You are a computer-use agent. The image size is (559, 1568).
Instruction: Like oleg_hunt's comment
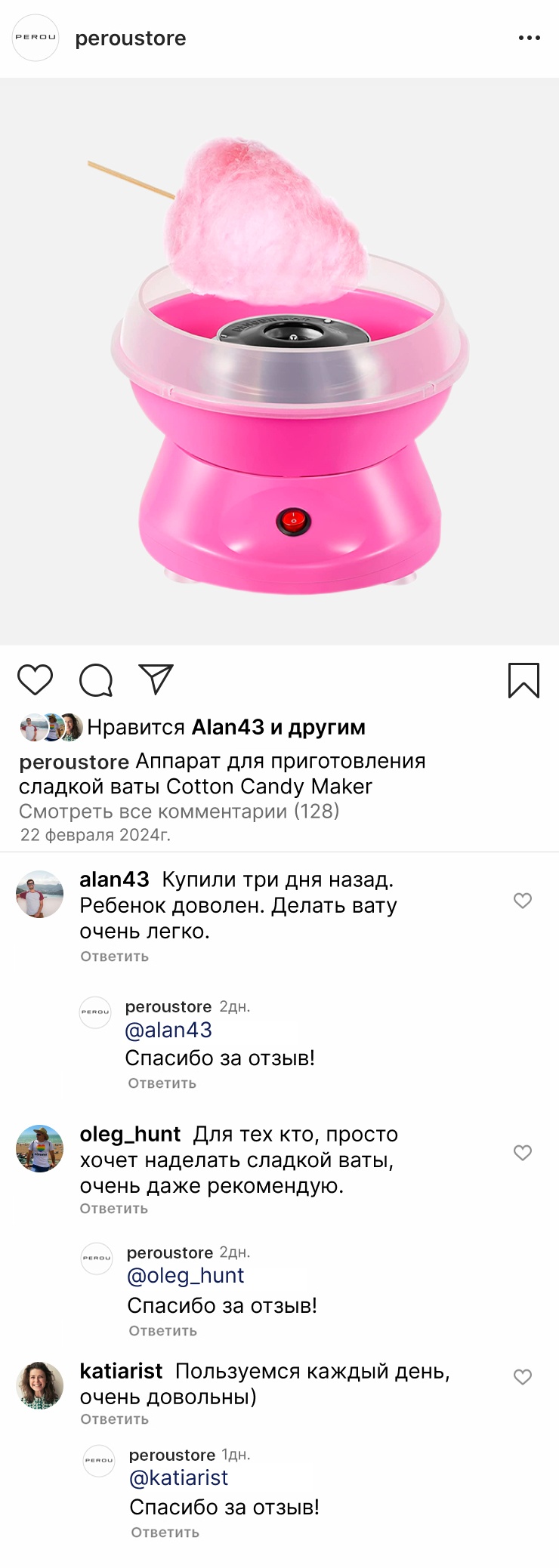click(x=522, y=1153)
